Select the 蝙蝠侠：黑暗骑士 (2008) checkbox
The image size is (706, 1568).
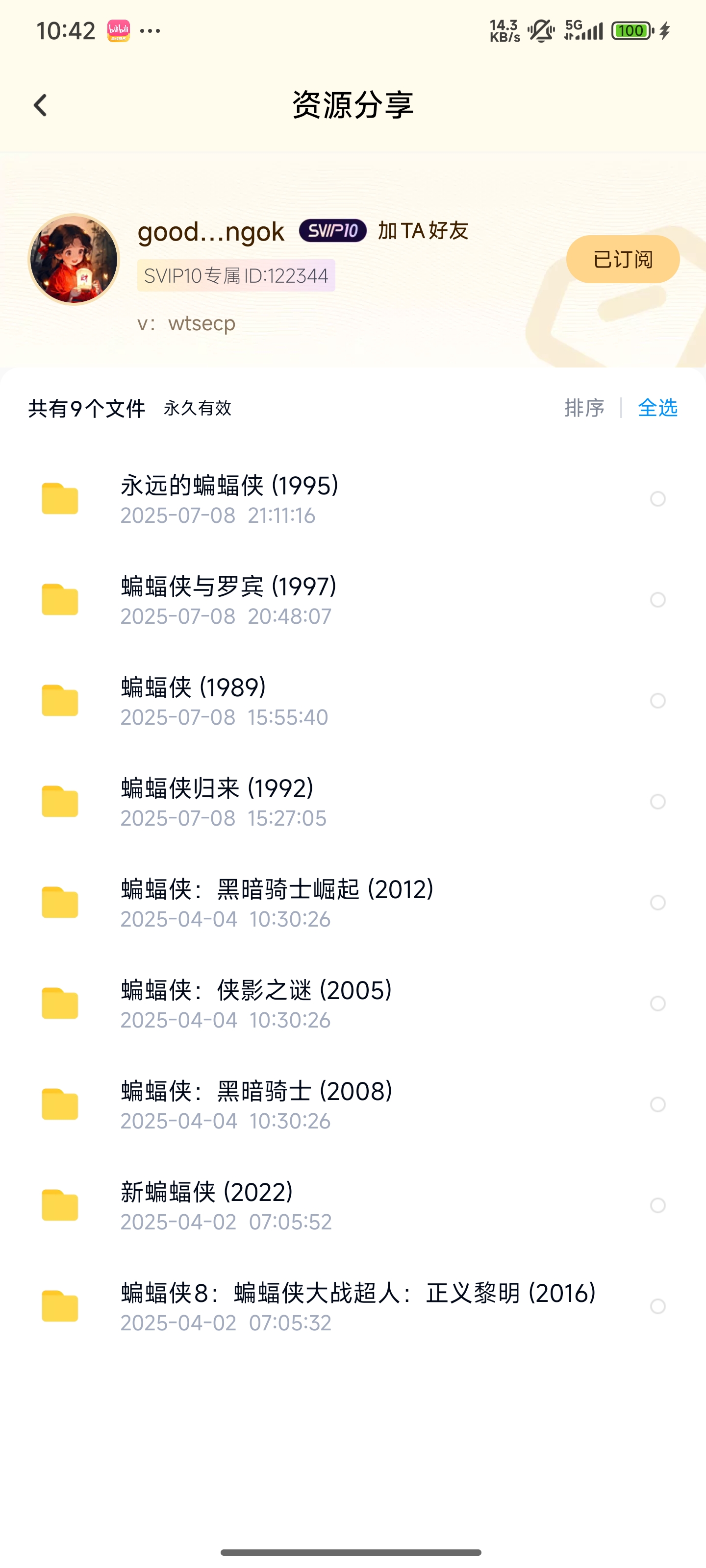[657, 1105]
